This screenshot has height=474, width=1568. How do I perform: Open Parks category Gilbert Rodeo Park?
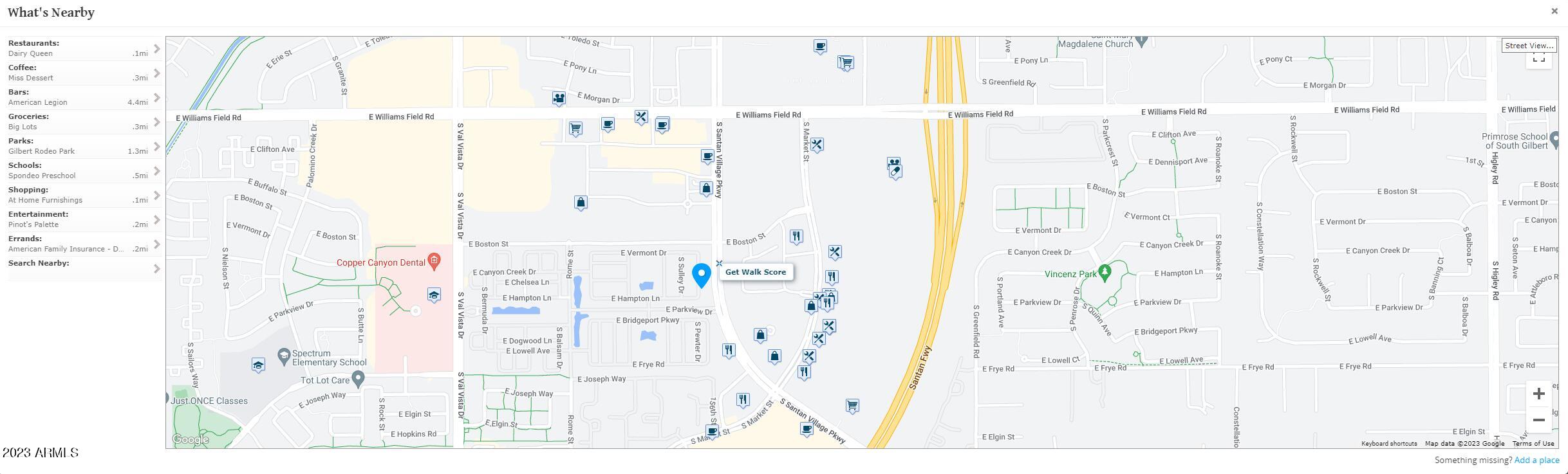click(84, 146)
